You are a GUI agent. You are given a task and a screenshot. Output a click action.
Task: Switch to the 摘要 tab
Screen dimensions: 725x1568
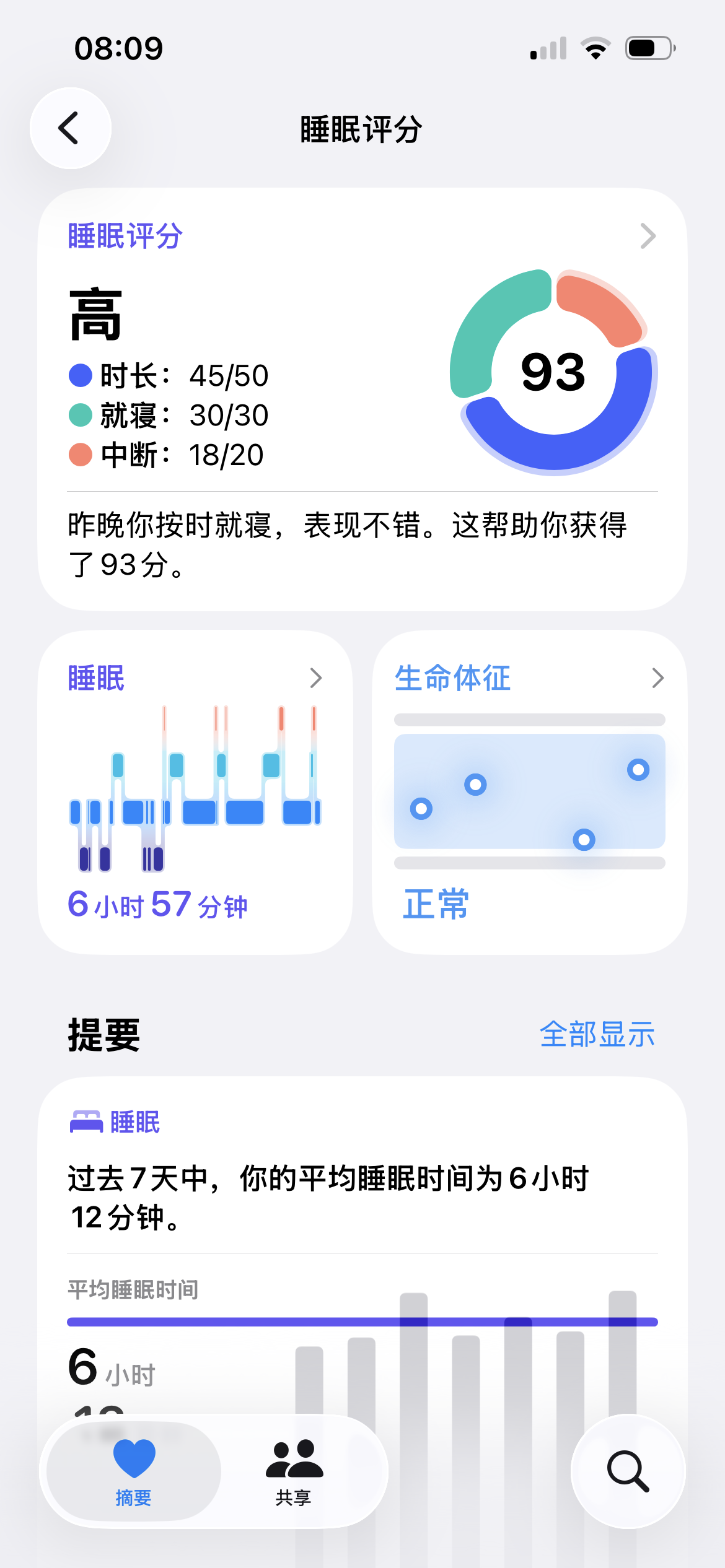pyautogui.click(x=134, y=1471)
